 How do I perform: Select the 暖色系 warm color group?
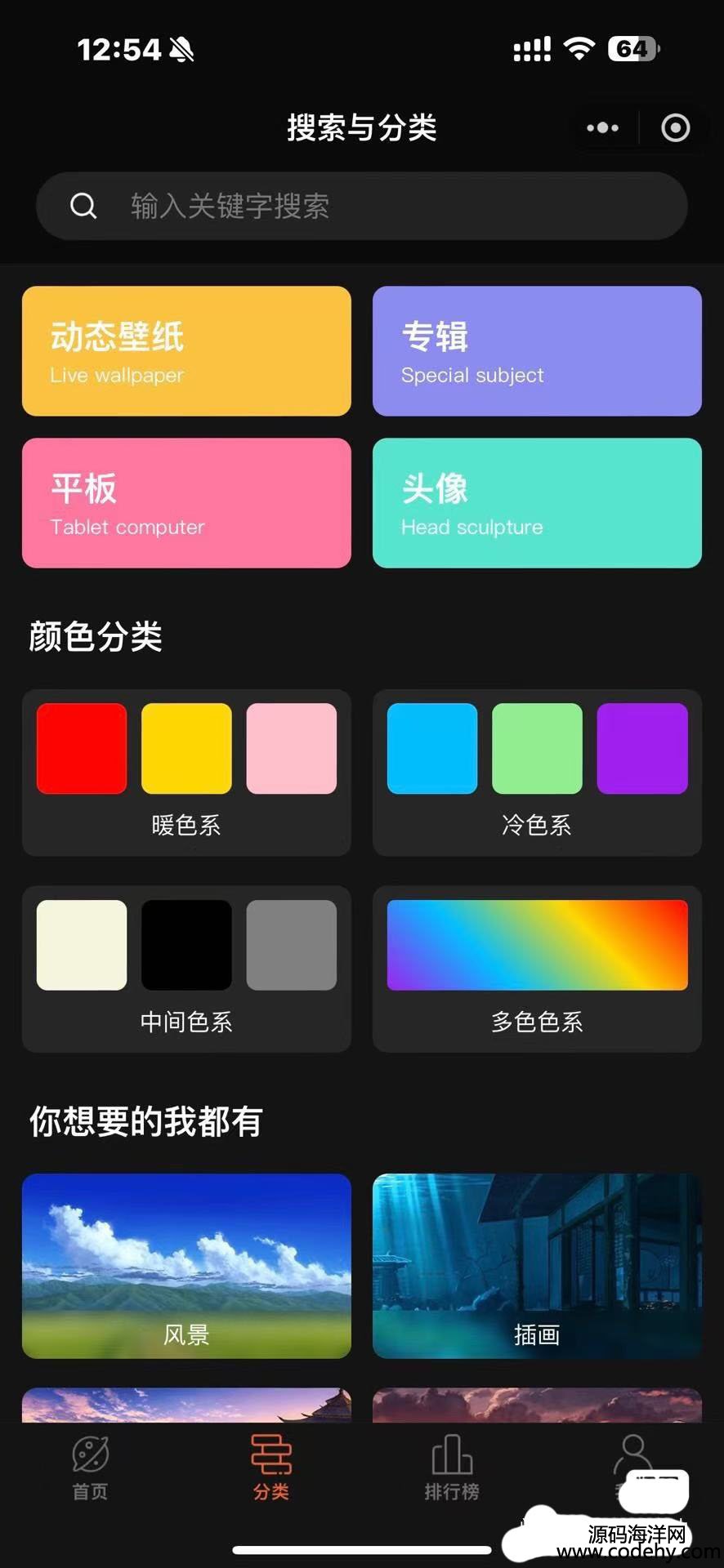pos(186,773)
